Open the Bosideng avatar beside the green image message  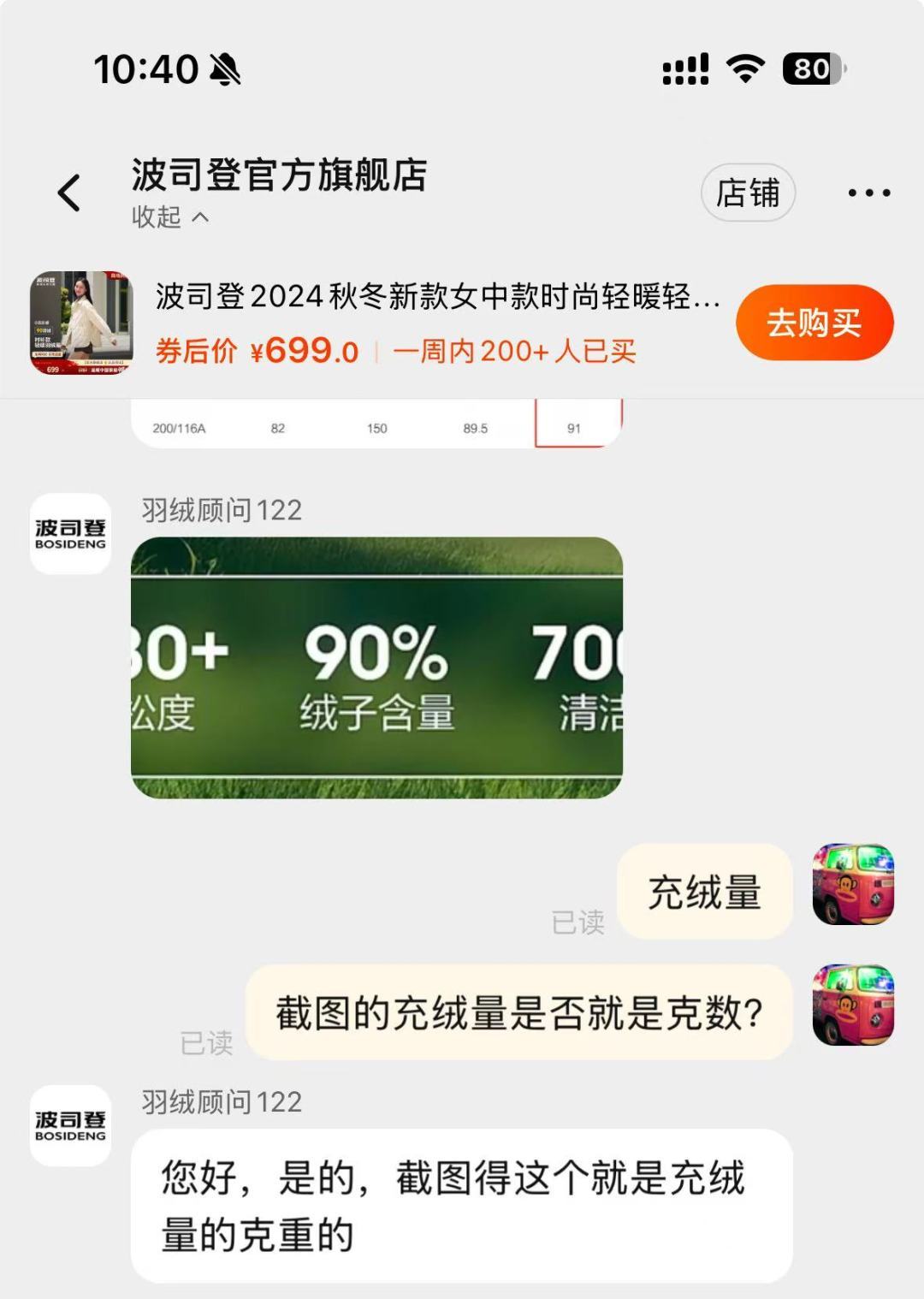(70, 534)
